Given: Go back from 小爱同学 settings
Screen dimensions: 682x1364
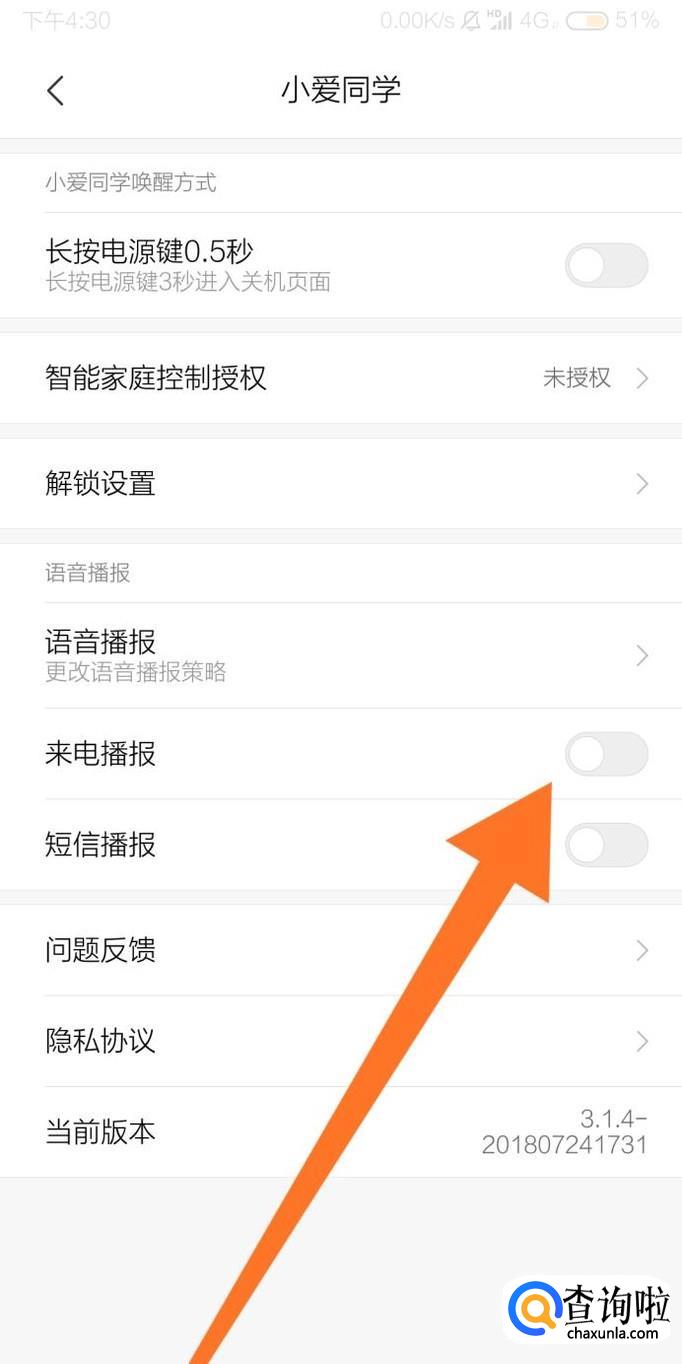Looking at the screenshot, I should pos(56,91).
